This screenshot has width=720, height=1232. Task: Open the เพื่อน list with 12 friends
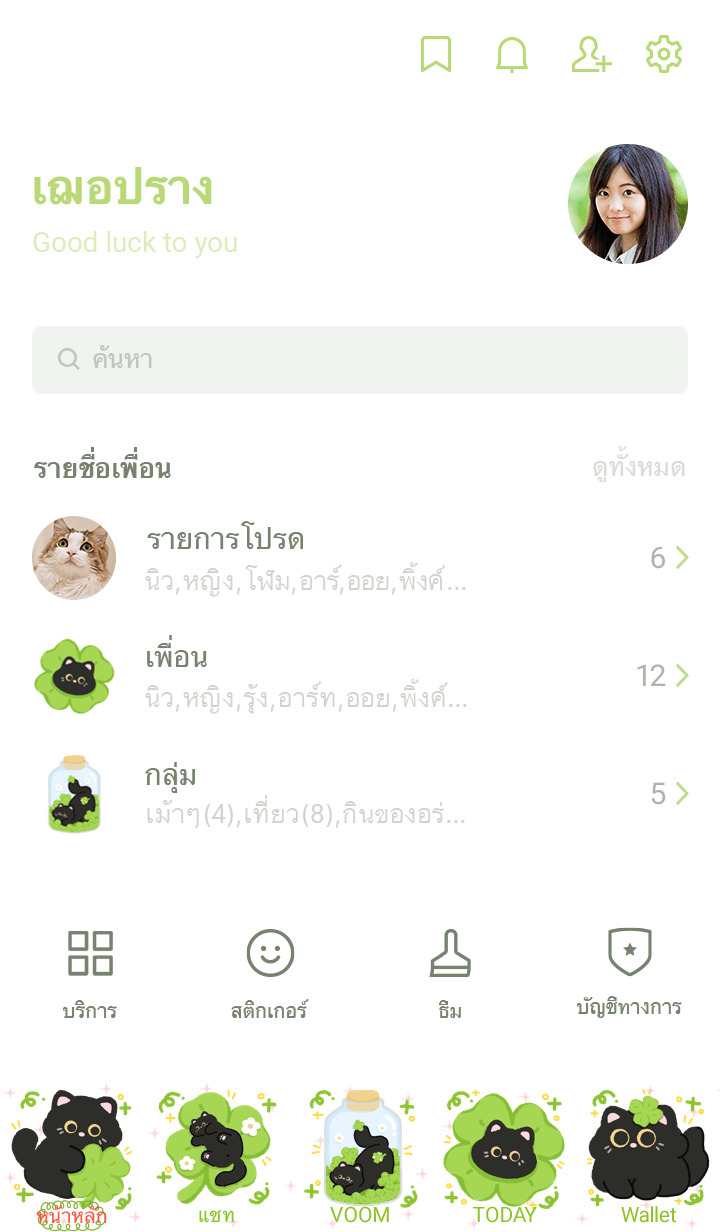[360, 676]
